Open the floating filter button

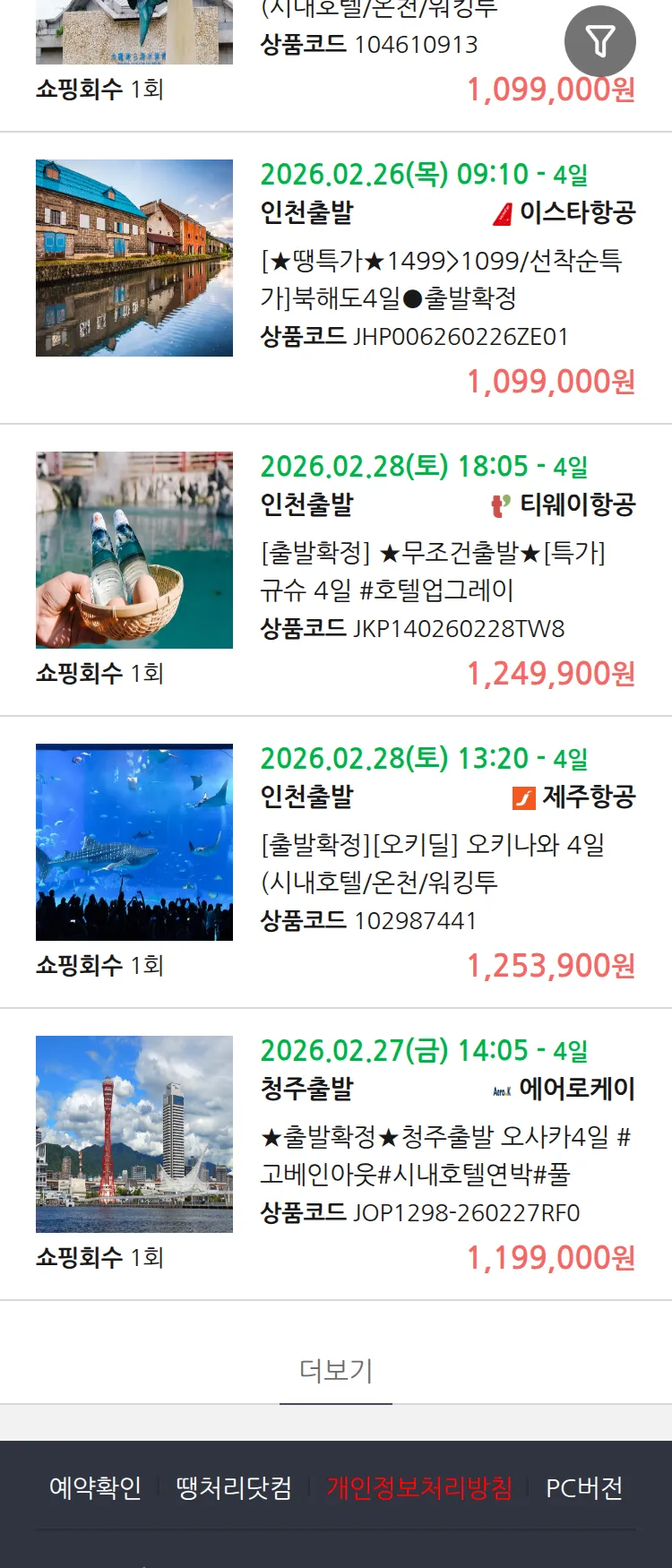click(x=599, y=41)
